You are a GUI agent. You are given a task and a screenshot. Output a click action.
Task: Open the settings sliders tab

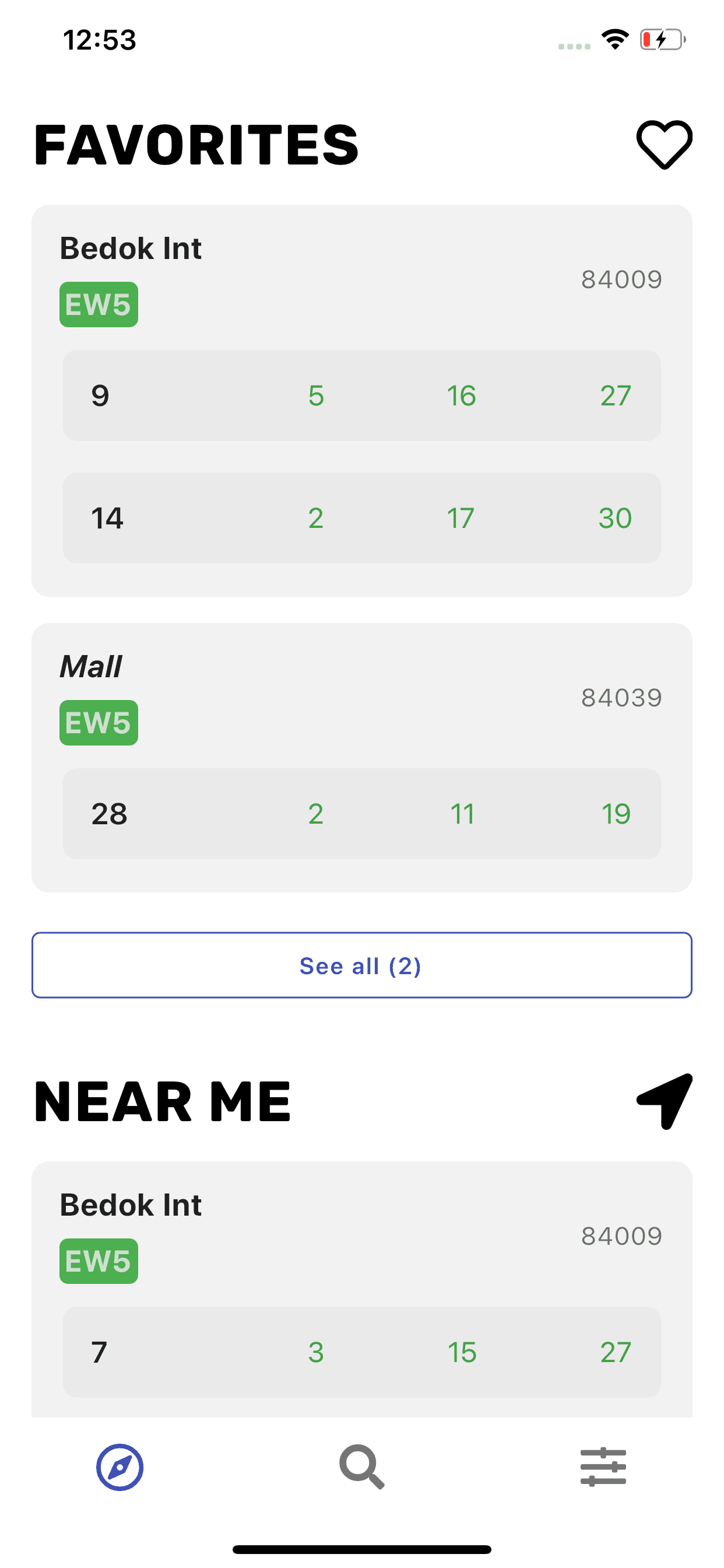click(603, 1466)
